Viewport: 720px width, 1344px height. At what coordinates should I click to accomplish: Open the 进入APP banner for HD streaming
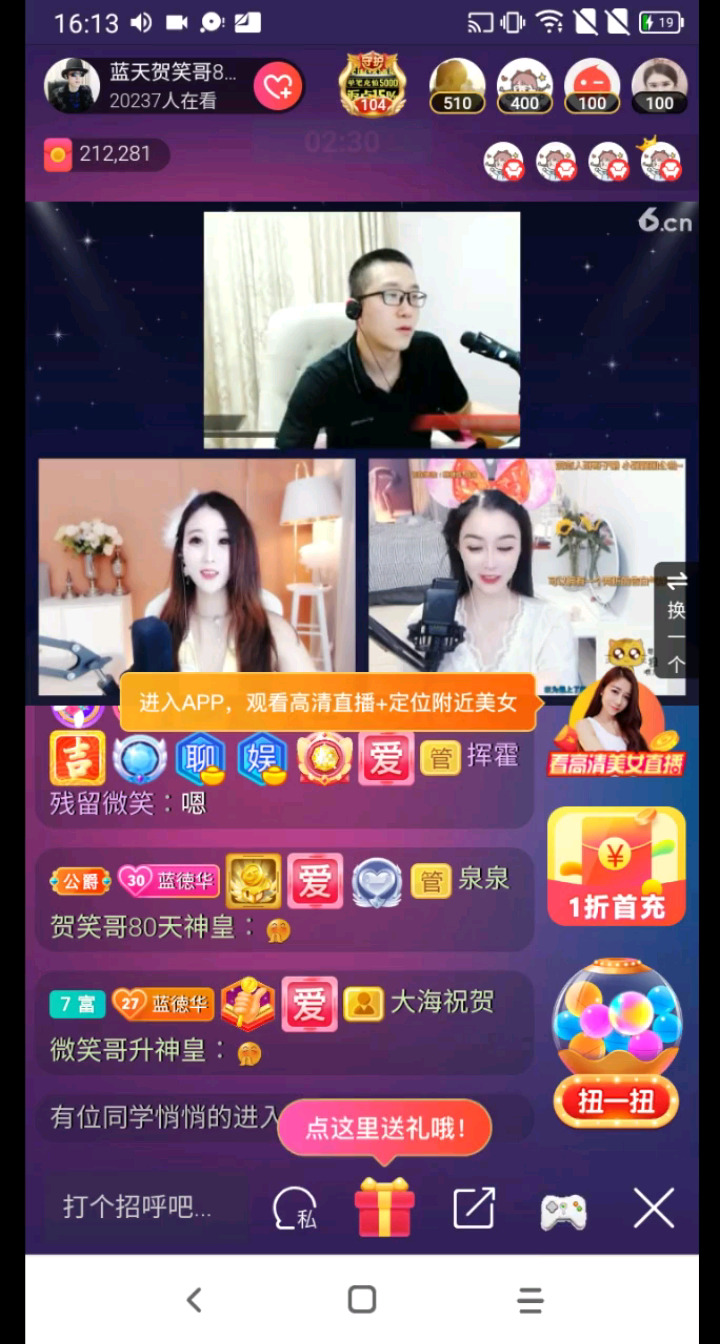pyautogui.click(x=327, y=702)
